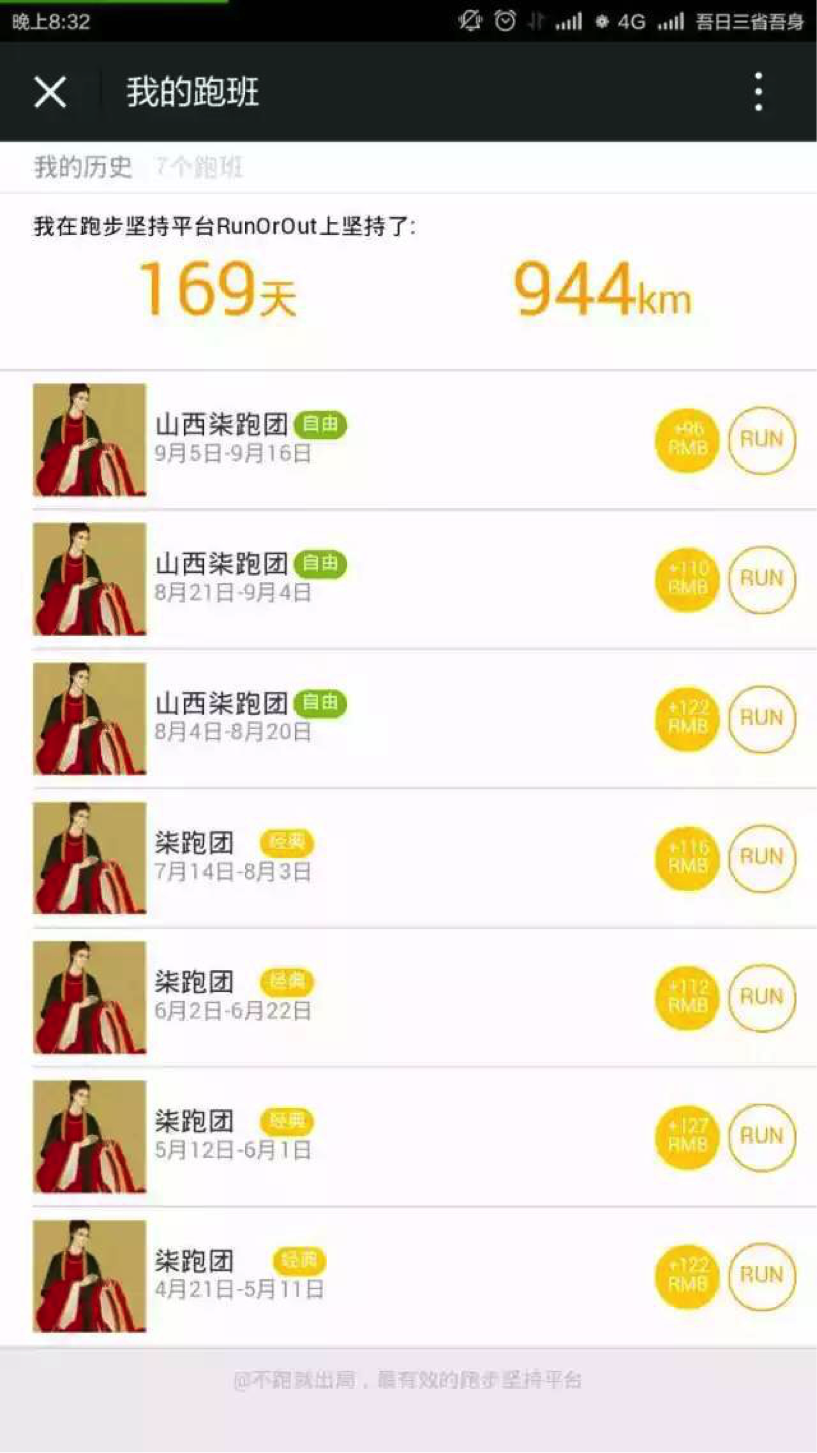Open 柒跑团 class from 6月2日-6月22日
Image resolution: width=817 pixels, height=1453 pixels.
408,997
